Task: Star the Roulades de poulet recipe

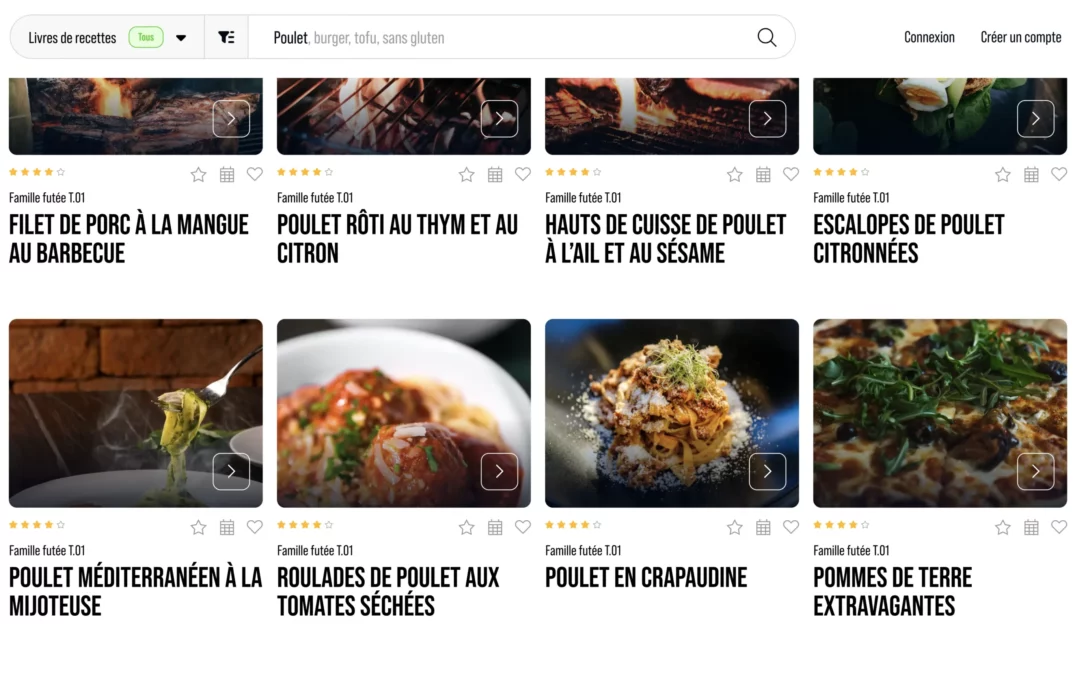Action: pyautogui.click(x=467, y=527)
